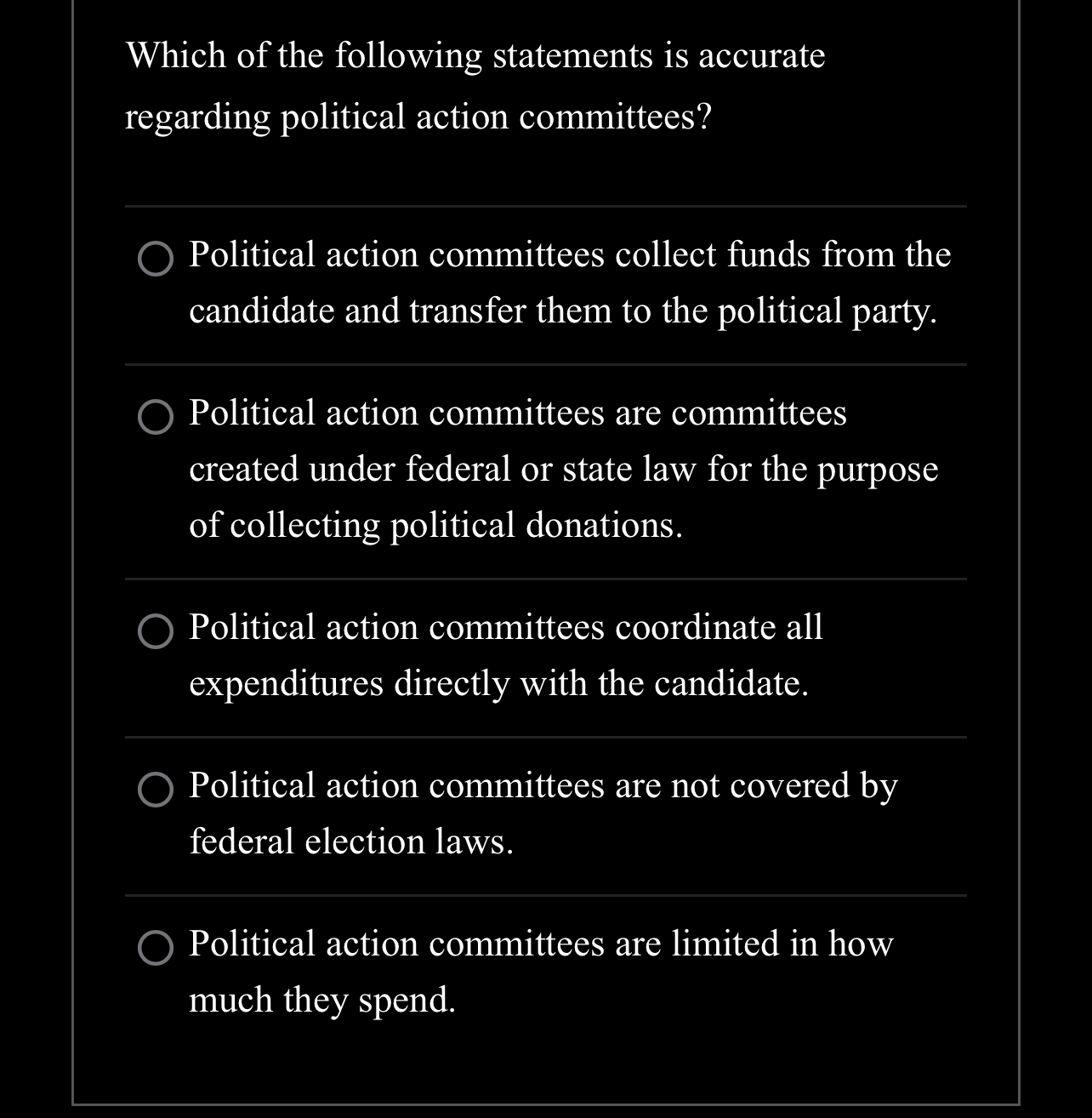Choose option about committees created under federal law
The height and width of the screenshot is (1118, 1092).
tap(155, 417)
